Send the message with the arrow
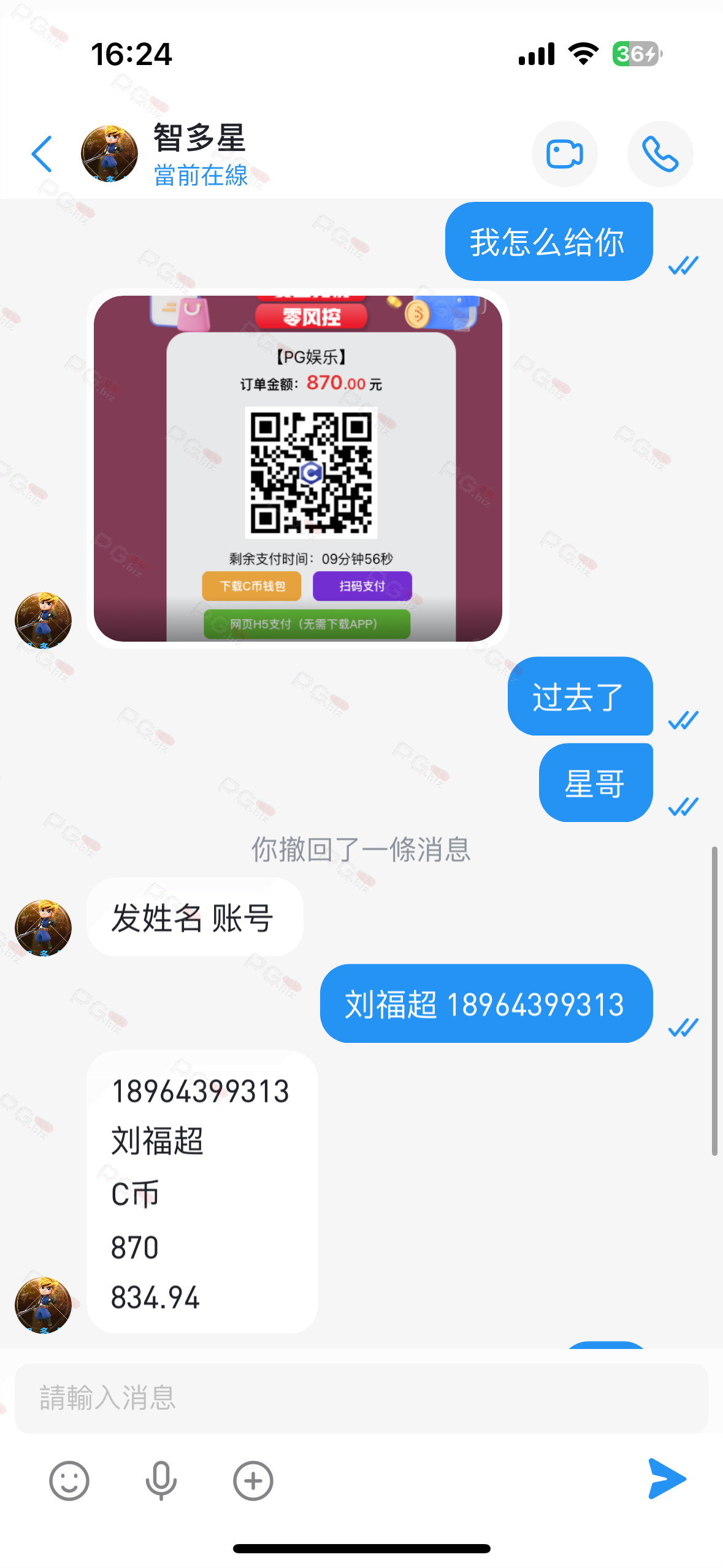 (666, 1479)
